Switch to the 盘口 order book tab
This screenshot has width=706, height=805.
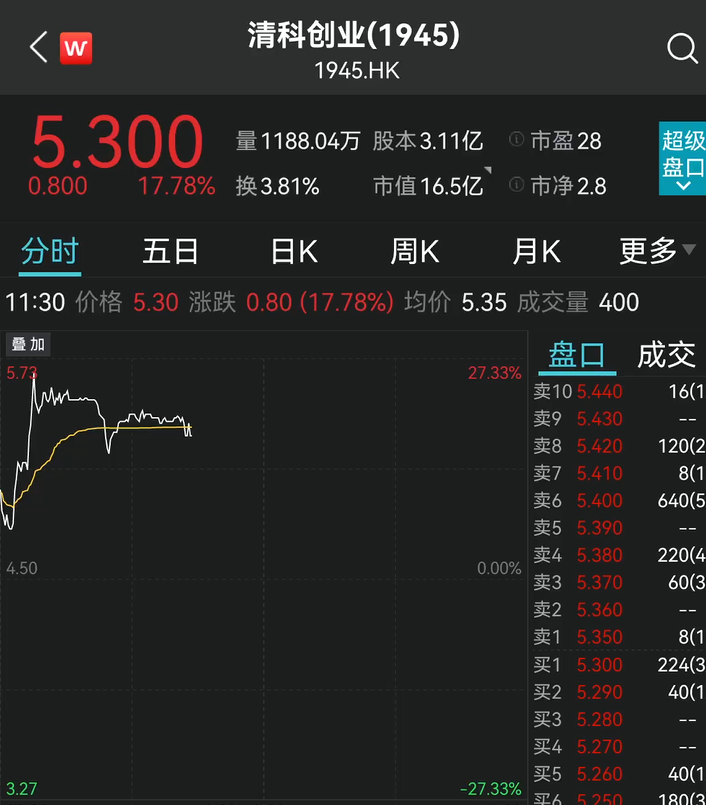(577, 354)
